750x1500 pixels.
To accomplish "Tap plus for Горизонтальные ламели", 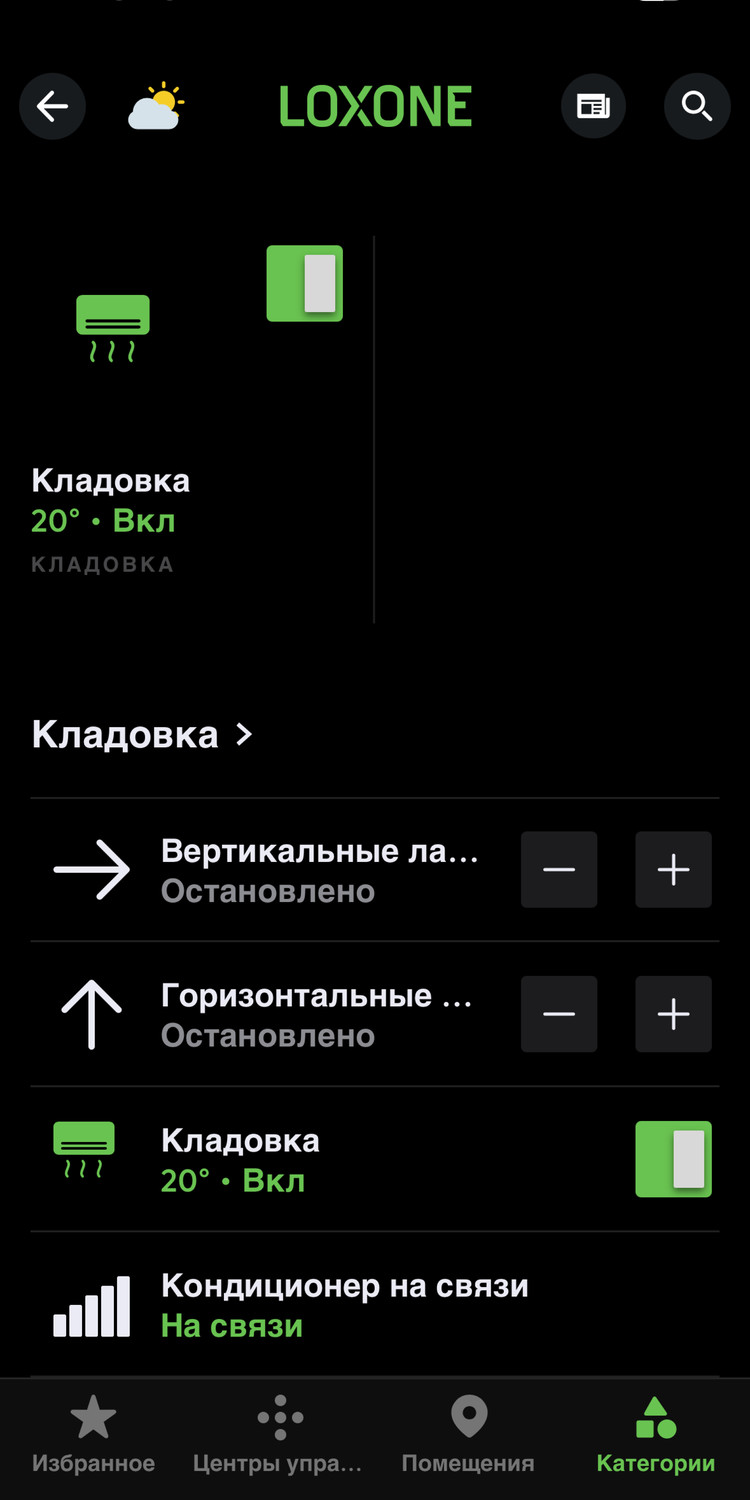I will tap(673, 1014).
